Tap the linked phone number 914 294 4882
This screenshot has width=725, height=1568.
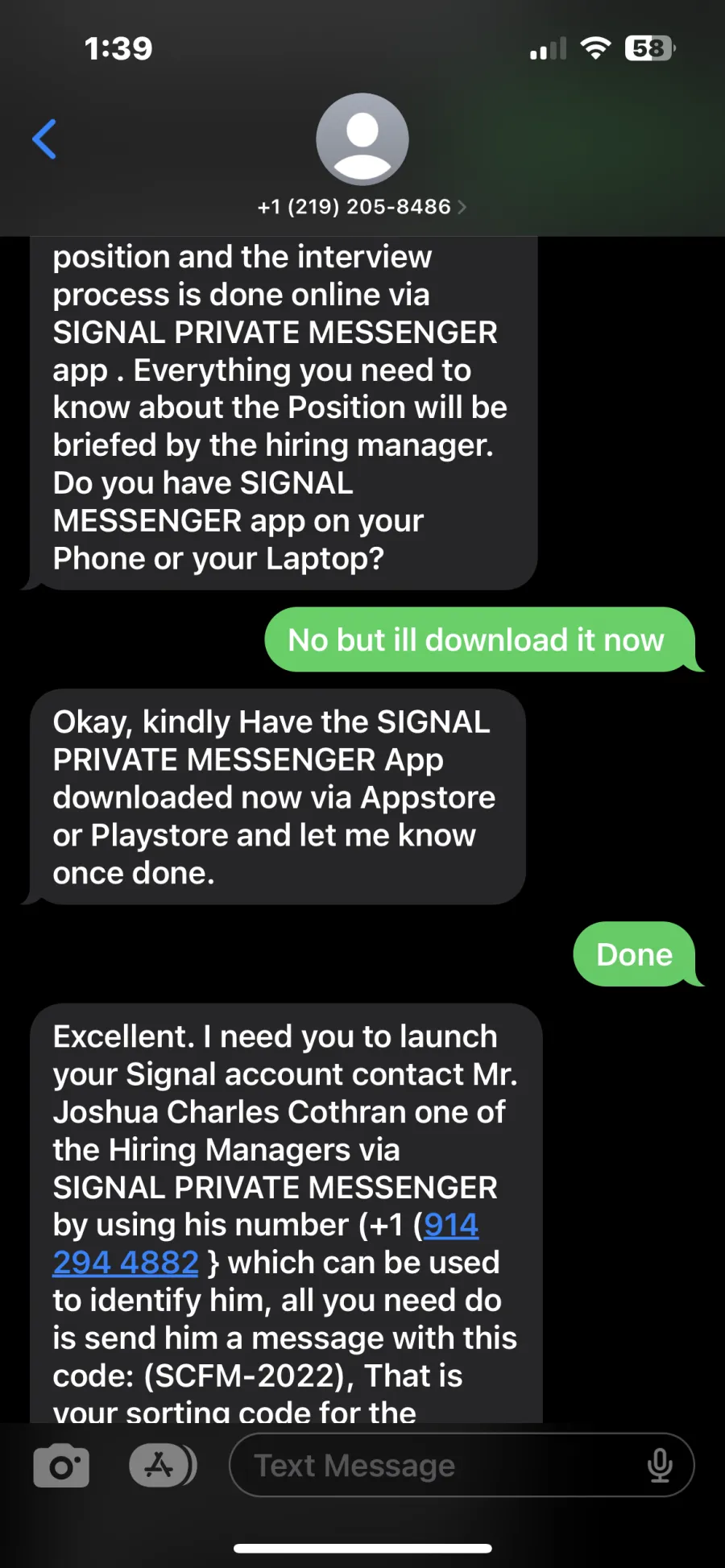pyautogui.click(x=266, y=1243)
